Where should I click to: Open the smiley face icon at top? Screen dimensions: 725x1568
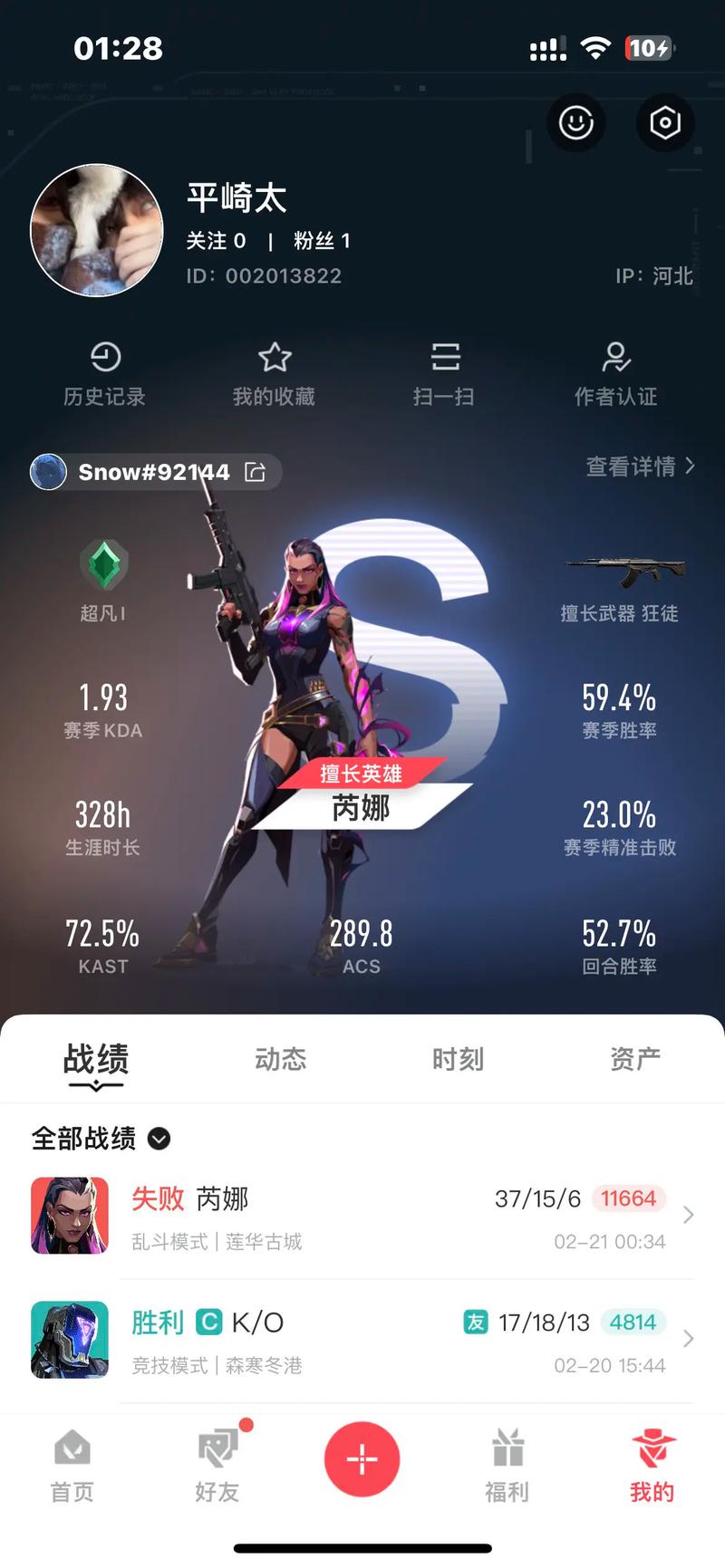pos(575,122)
